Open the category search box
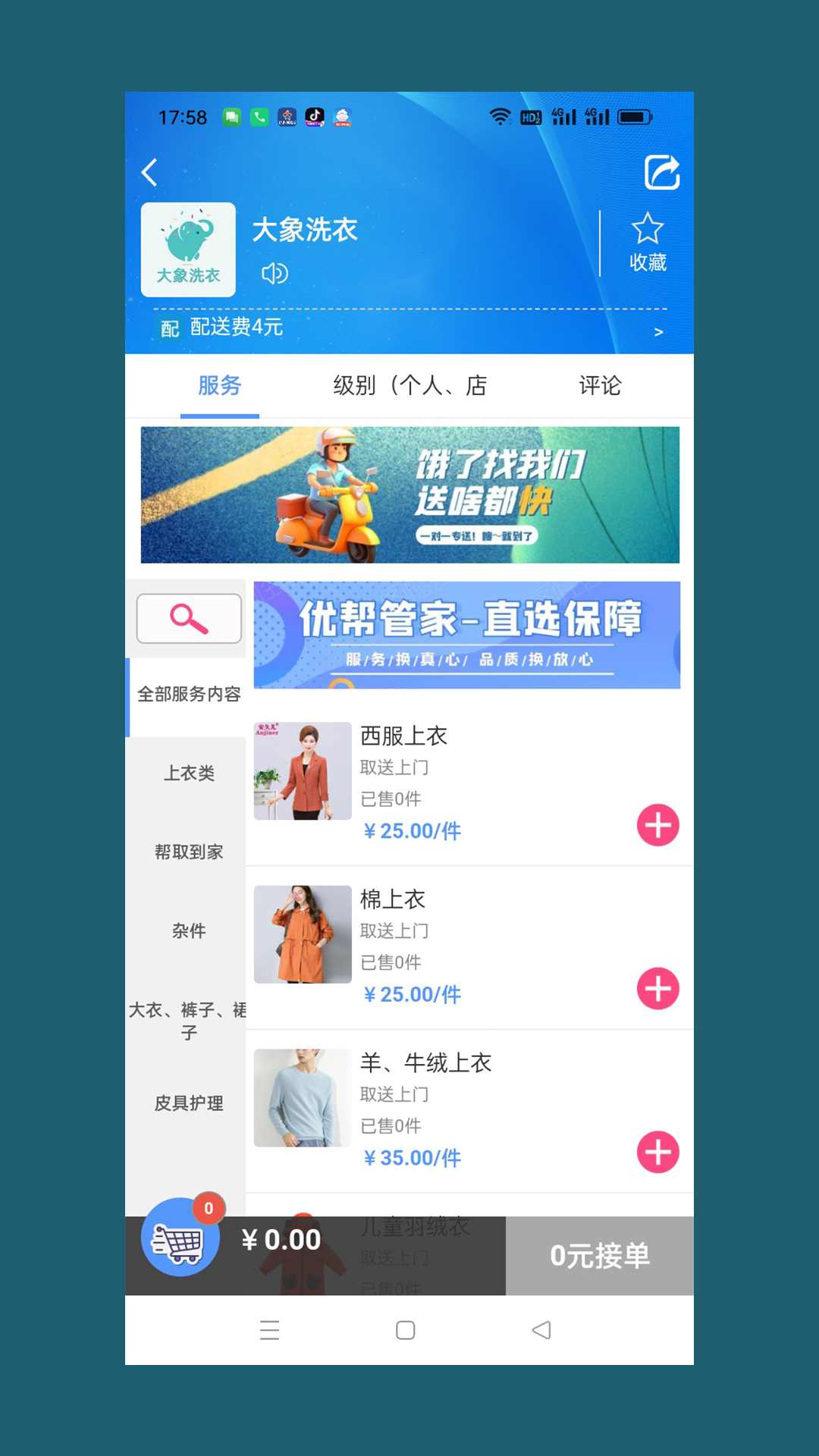The width and height of the screenshot is (819, 1456). click(x=189, y=619)
